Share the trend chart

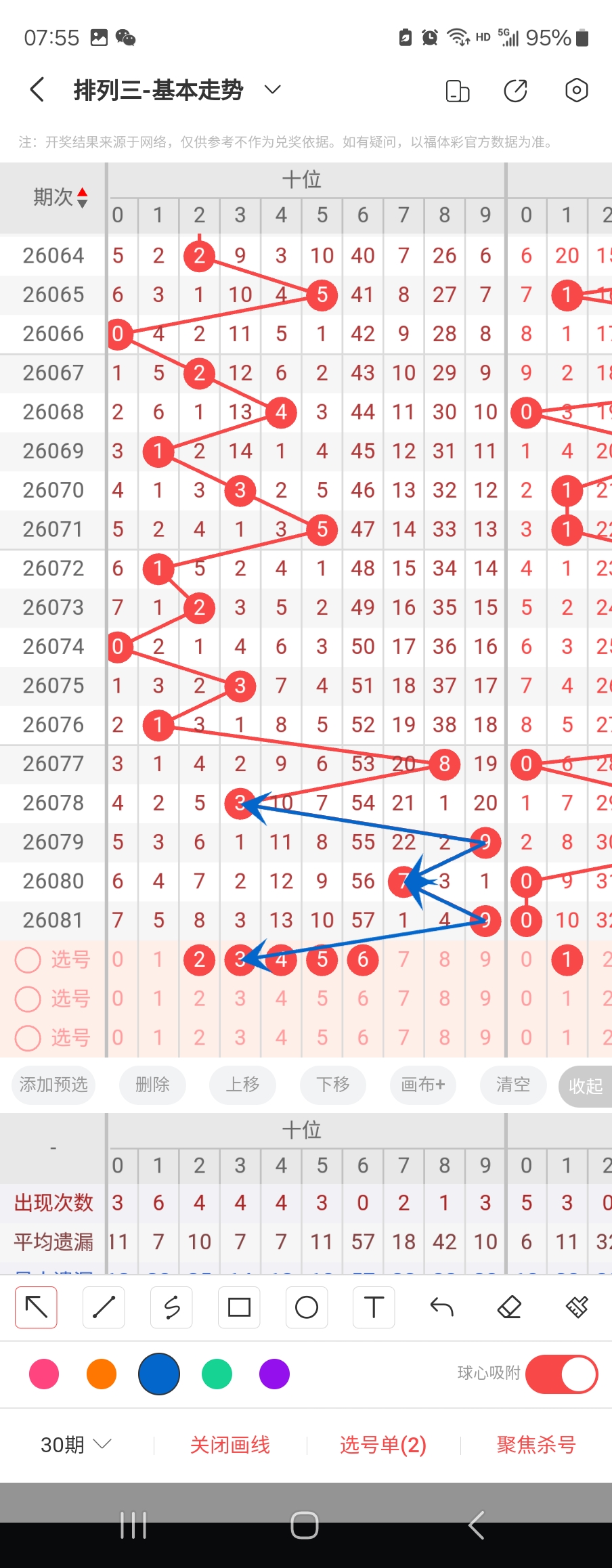coord(515,90)
